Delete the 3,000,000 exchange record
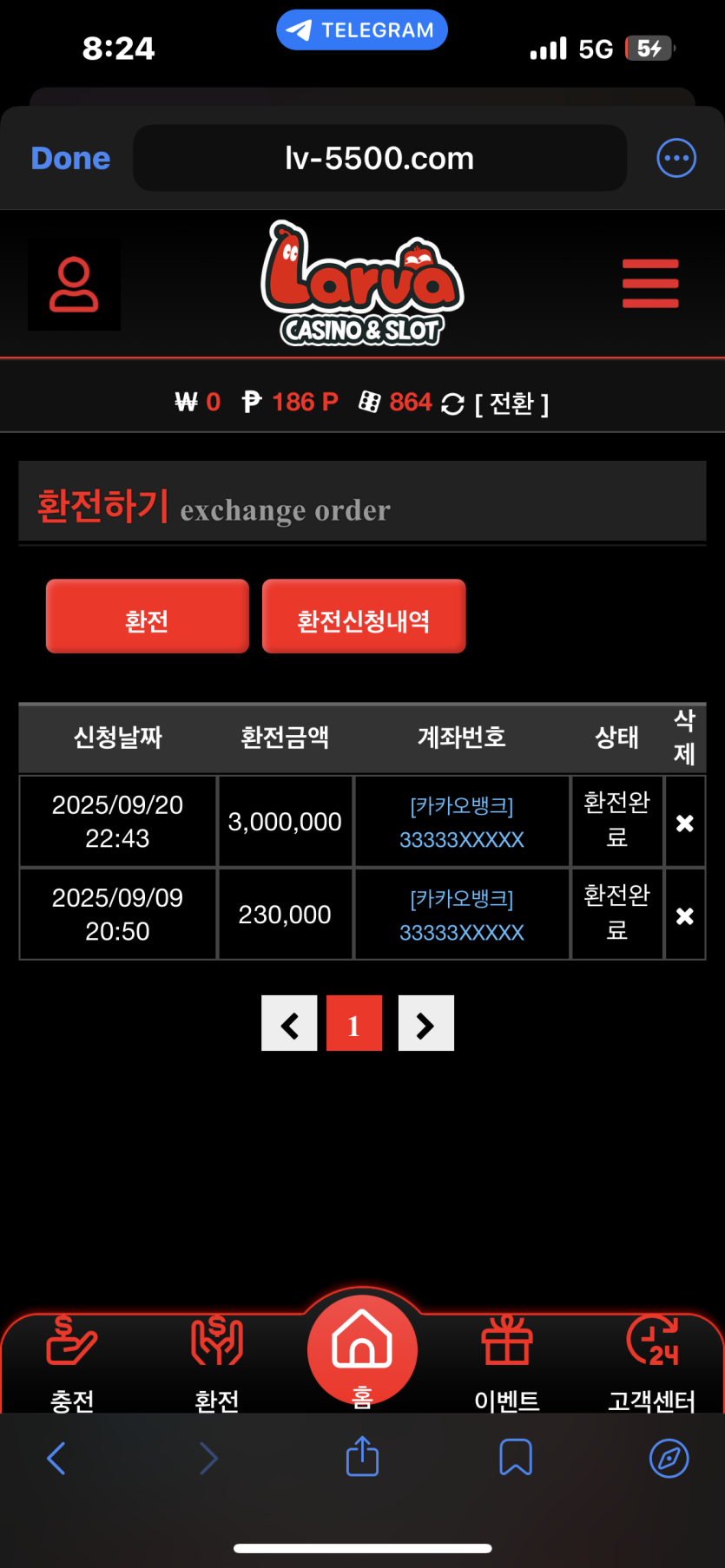The width and height of the screenshot is (725, 1568). (684, 823)
